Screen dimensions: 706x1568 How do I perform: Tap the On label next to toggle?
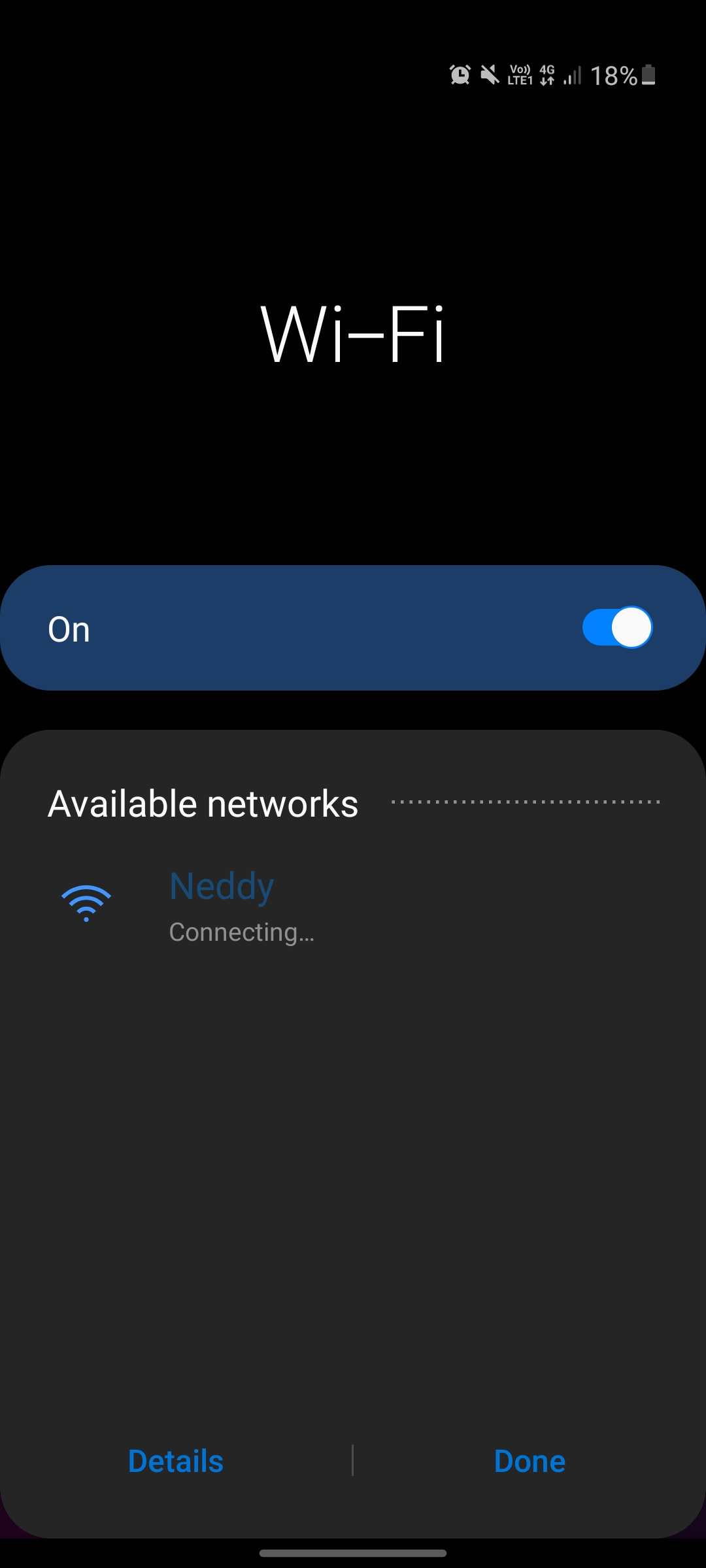pos(69,629)
